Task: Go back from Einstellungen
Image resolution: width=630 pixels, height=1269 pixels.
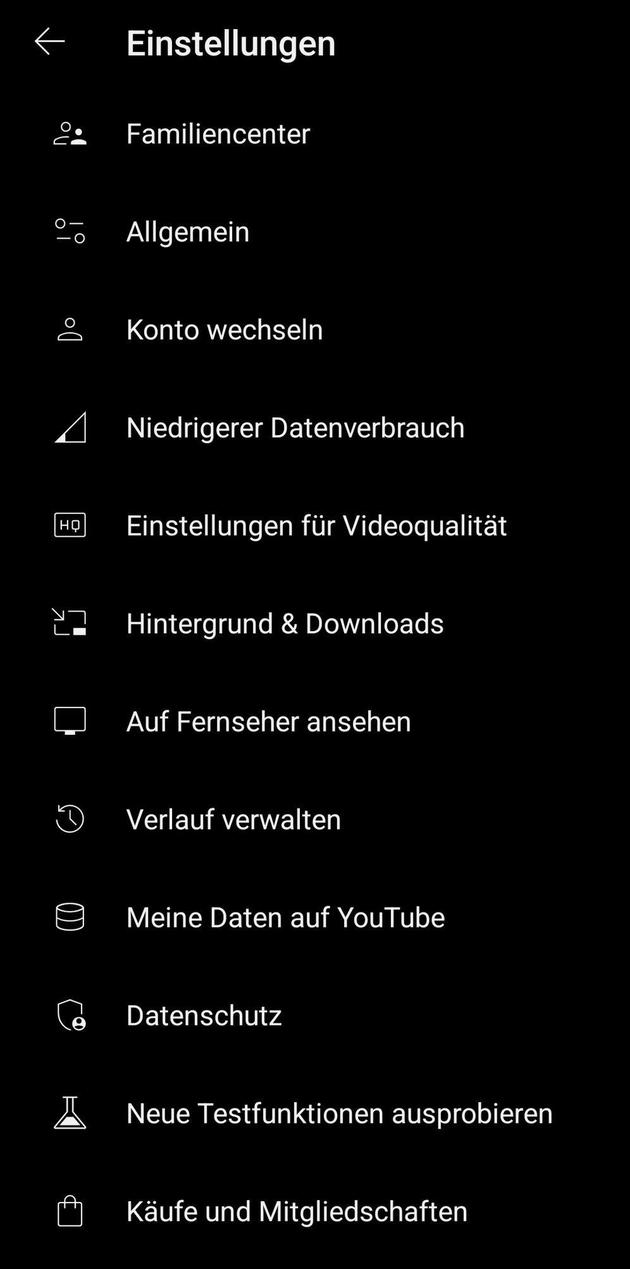Action: pyautogui.click(x=49, y=42)
